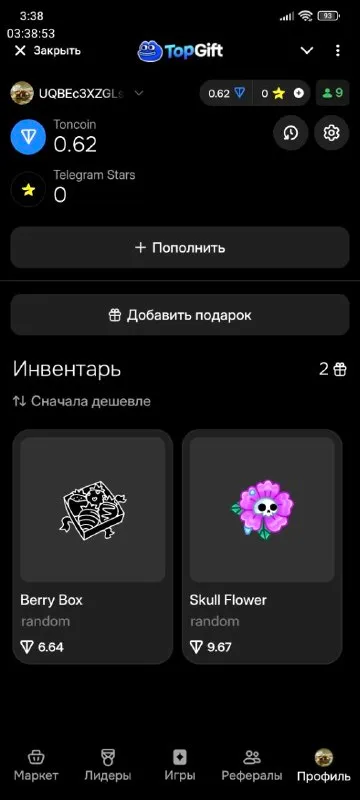Switch to the Игры tab

click(x=179, y=765)
